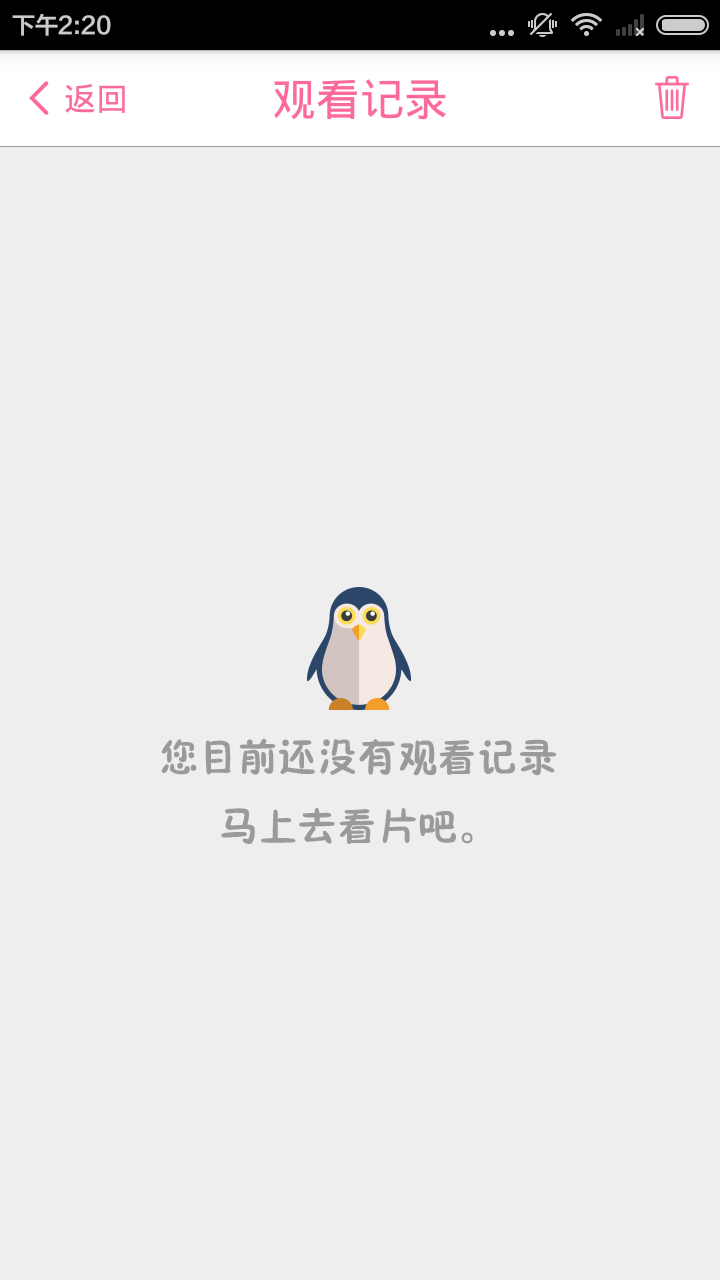Click the penguin's orange feet
Viewport: 720px width, 1280px height.
click(358, 707)
